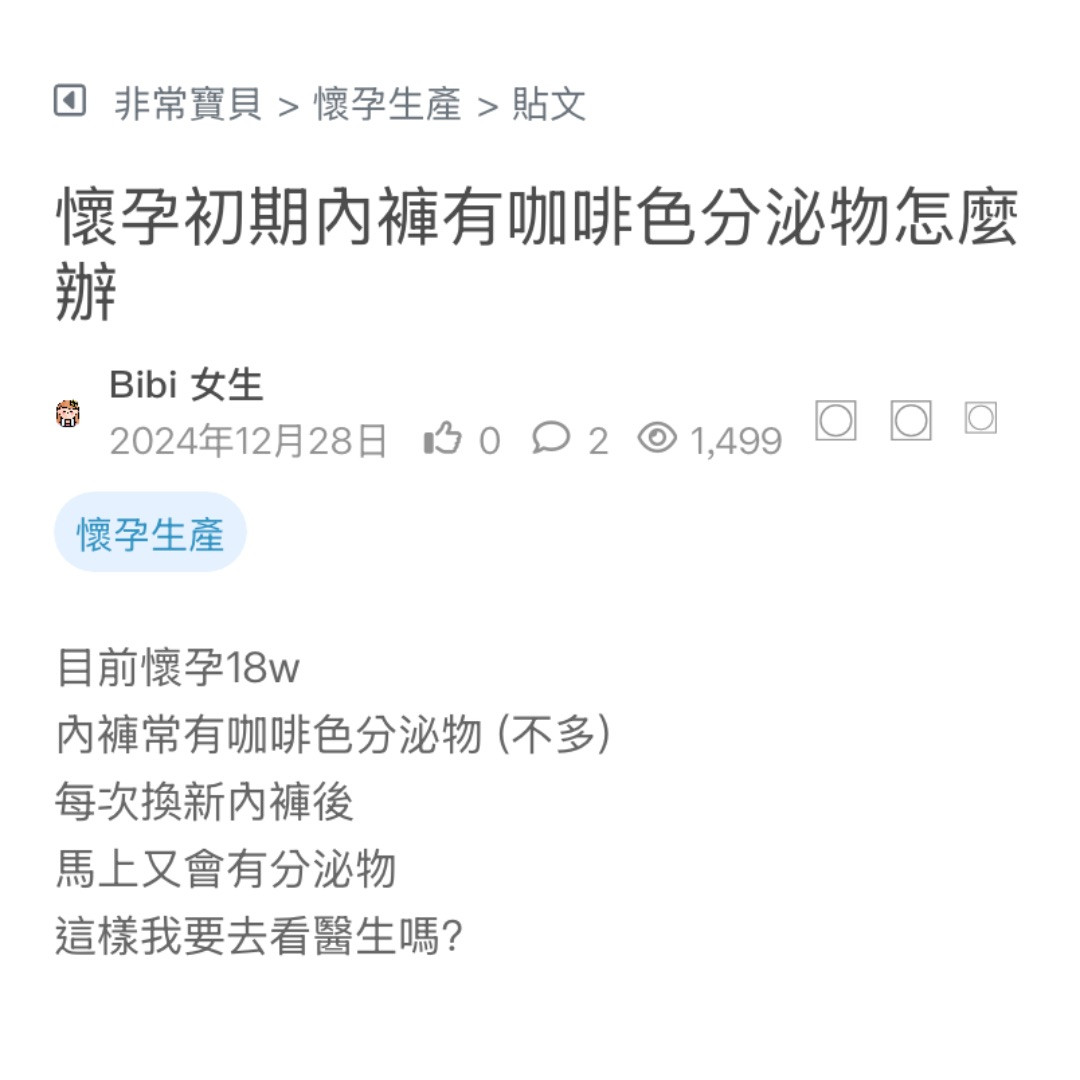Open the 非常寶貝 breadcrumb link
This screenshot has height=1080, width=1080.
(x=188, y=104)
